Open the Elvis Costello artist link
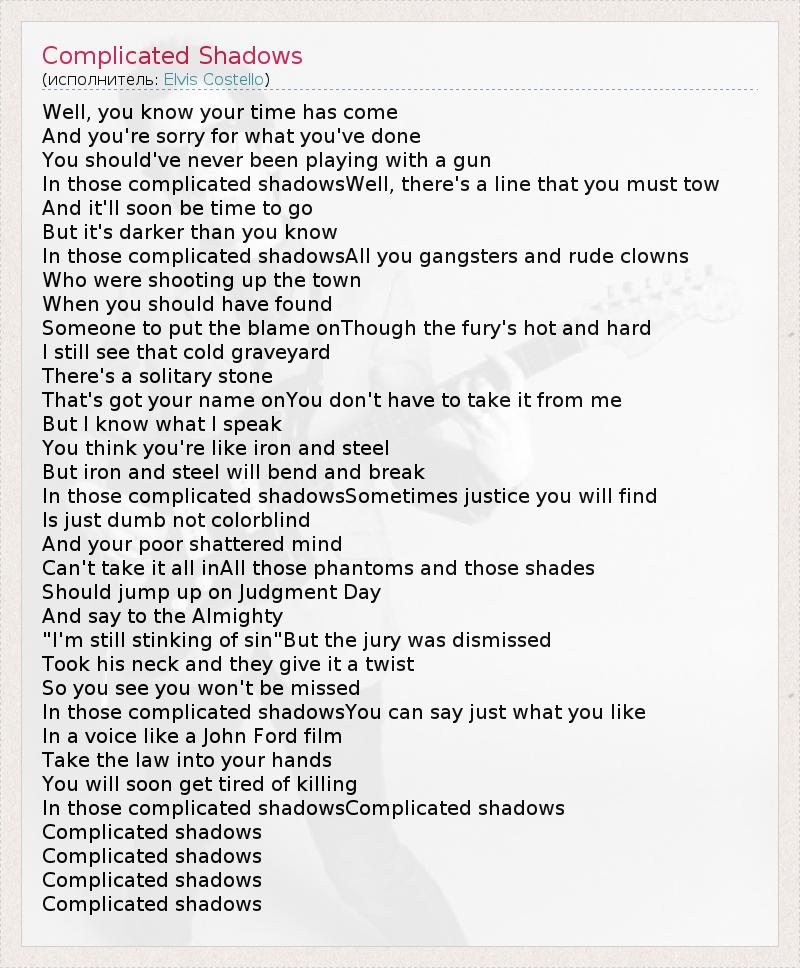The width and height of the screenshot is (800, 968). (x=214, y=80)
